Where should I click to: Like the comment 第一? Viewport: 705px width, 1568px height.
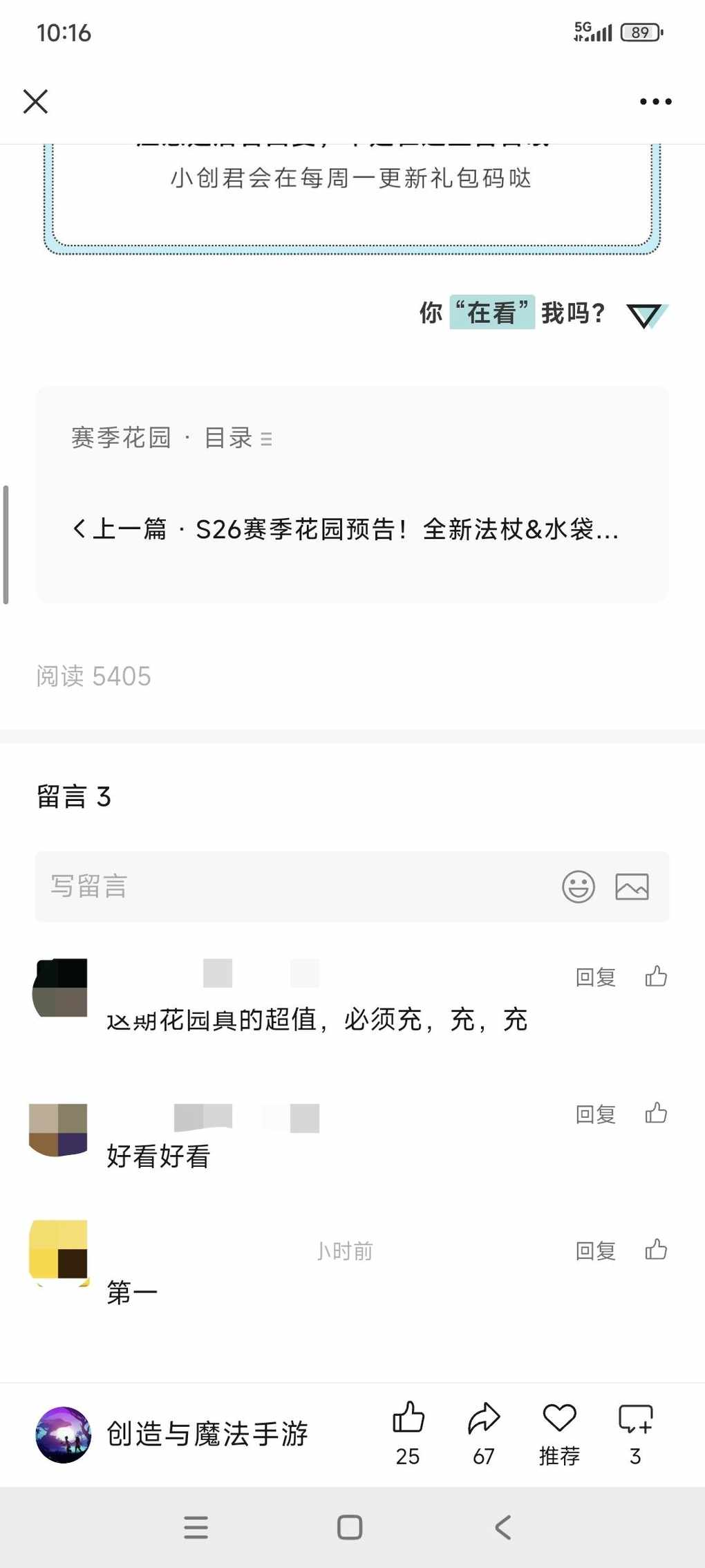point(656,1249)
